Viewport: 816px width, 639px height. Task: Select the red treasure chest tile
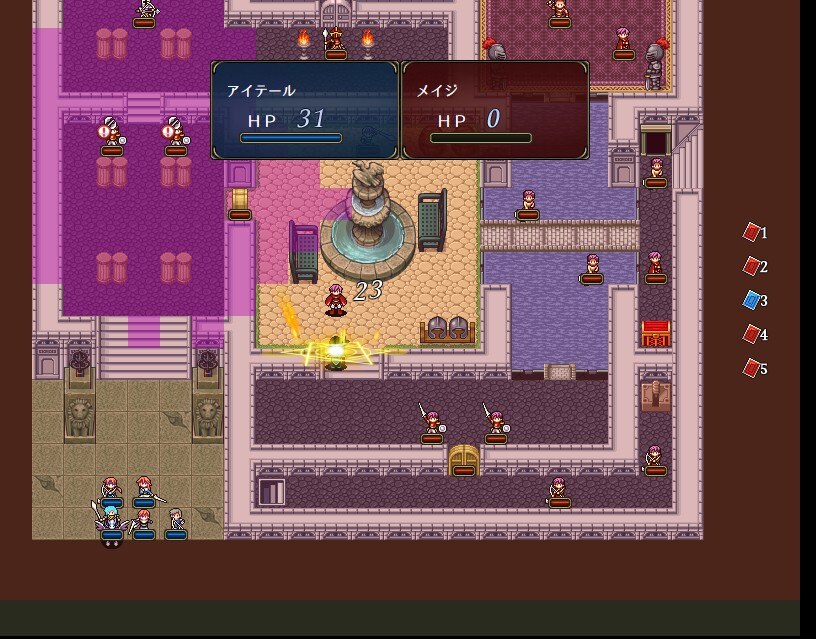656,334
